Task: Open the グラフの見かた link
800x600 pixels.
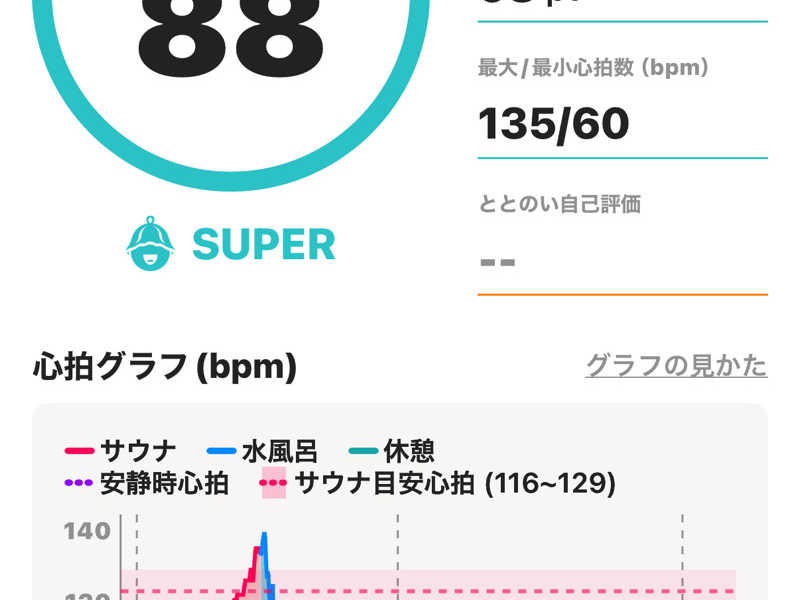Action: 676,366
